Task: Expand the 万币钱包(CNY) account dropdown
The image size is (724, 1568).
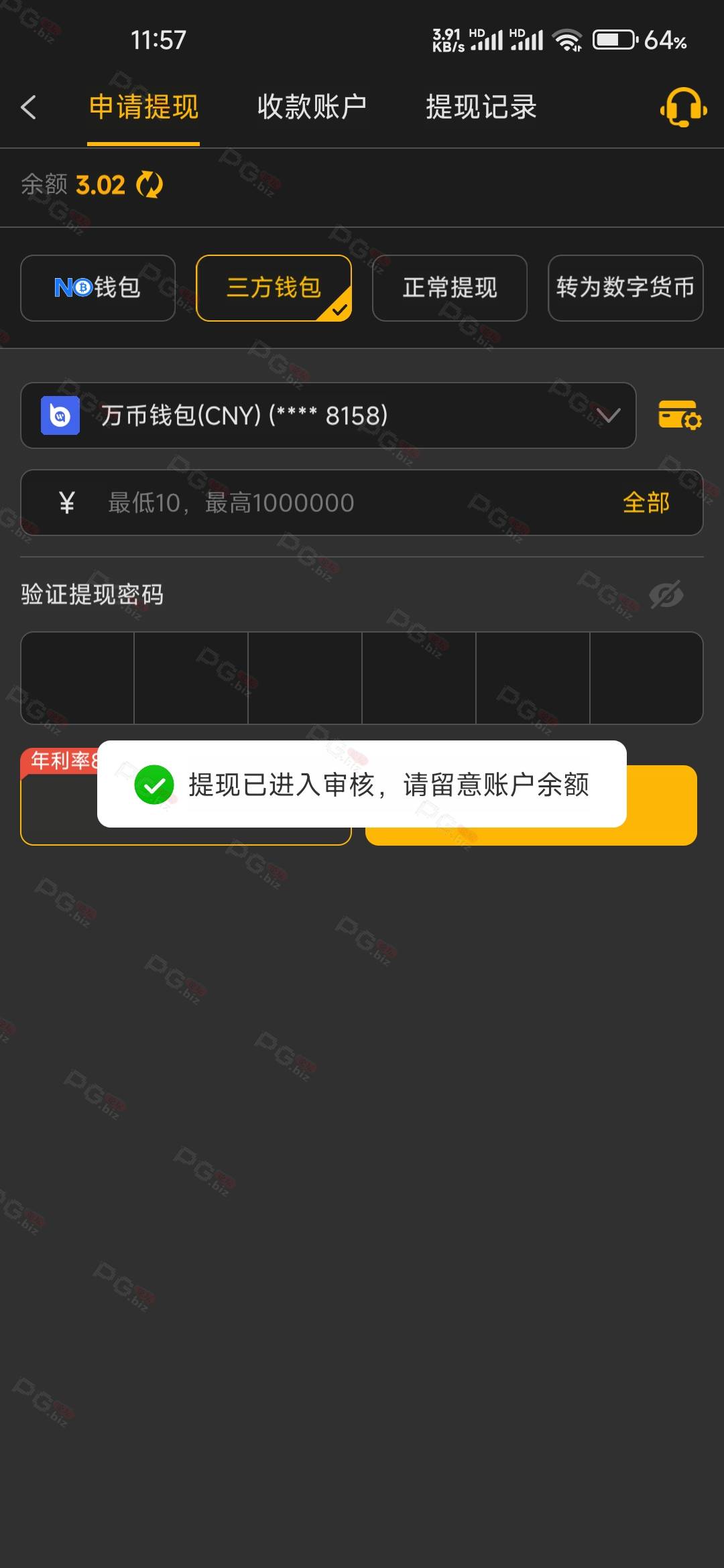Action: coord(328,415)
